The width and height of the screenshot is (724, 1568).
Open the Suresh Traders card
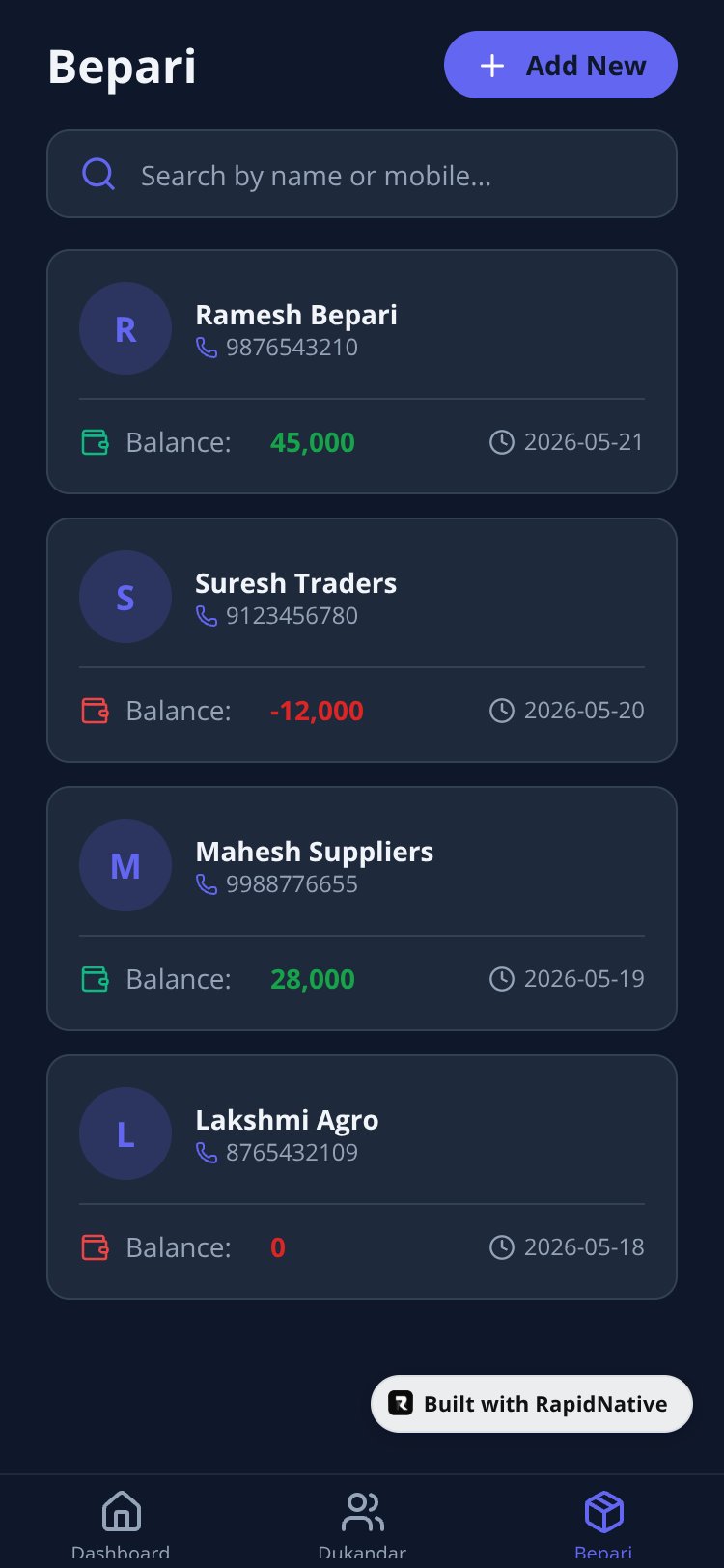click(362, 640)
